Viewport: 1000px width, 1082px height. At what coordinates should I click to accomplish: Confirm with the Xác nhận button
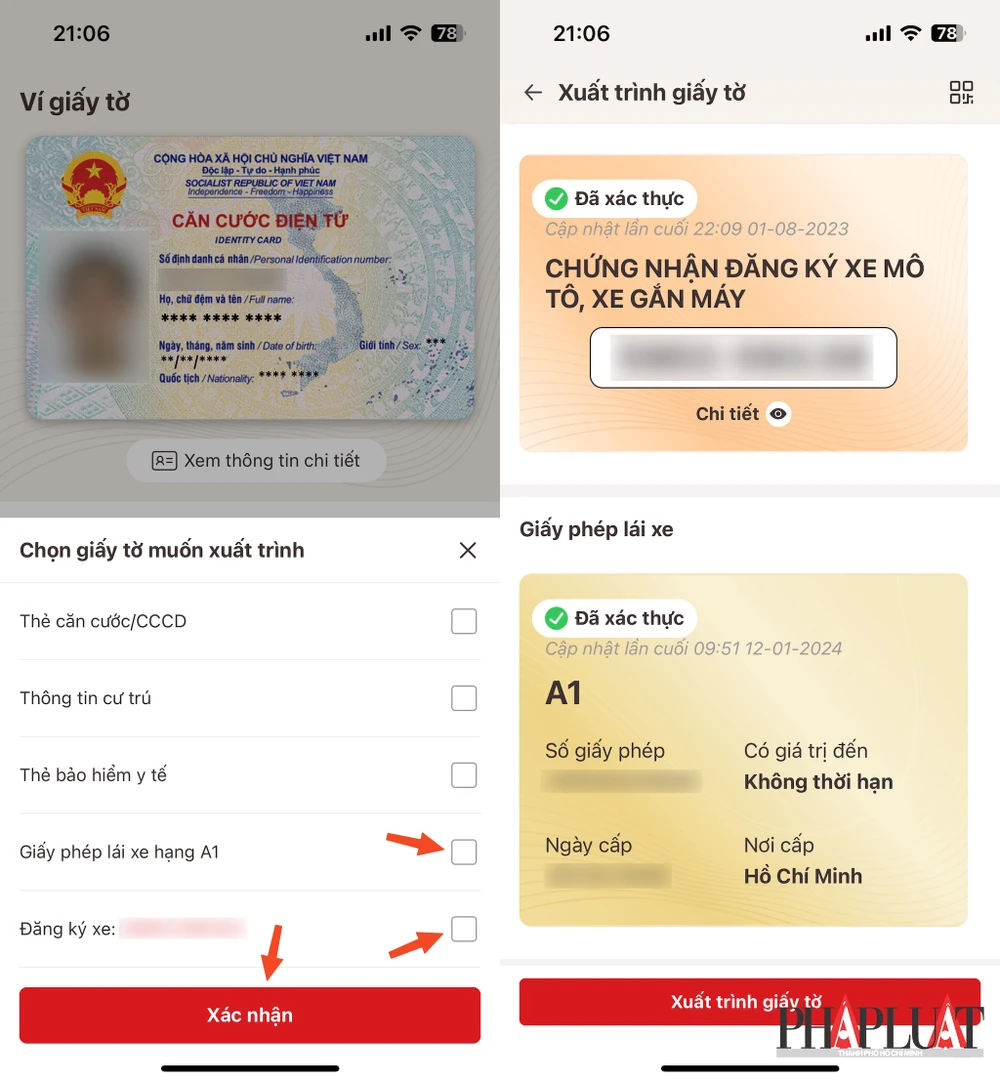250,1015
